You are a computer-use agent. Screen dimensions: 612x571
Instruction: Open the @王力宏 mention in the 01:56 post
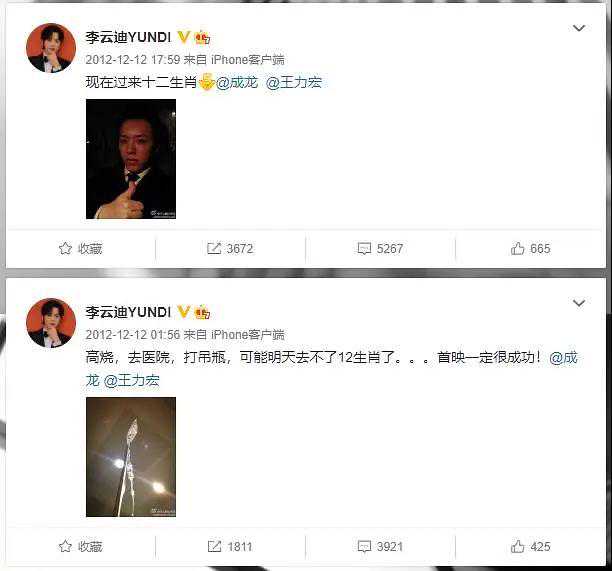(132, 380)
